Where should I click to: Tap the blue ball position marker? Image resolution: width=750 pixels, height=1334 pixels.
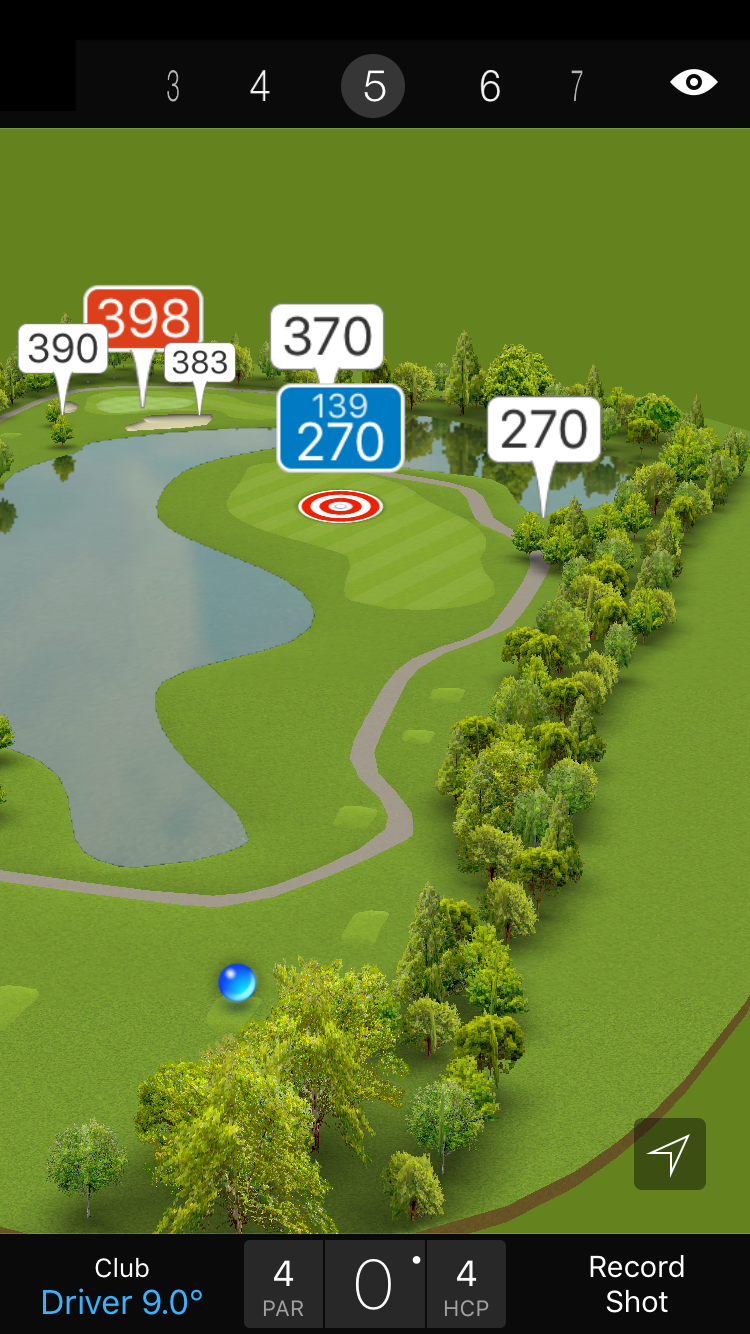click(x=237, y=982)
